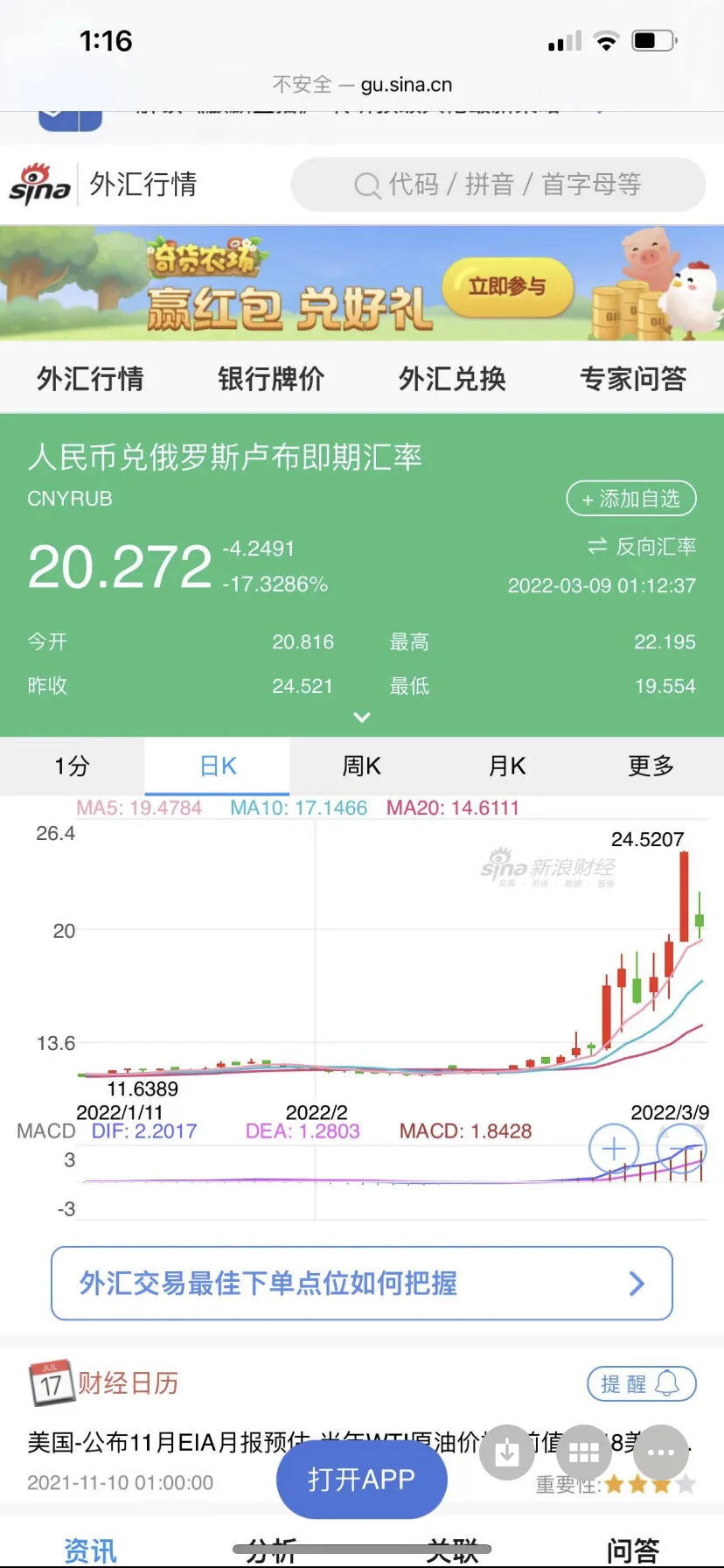
Task: Select the 资讯 bottom tab
Action: (90, 1550)
